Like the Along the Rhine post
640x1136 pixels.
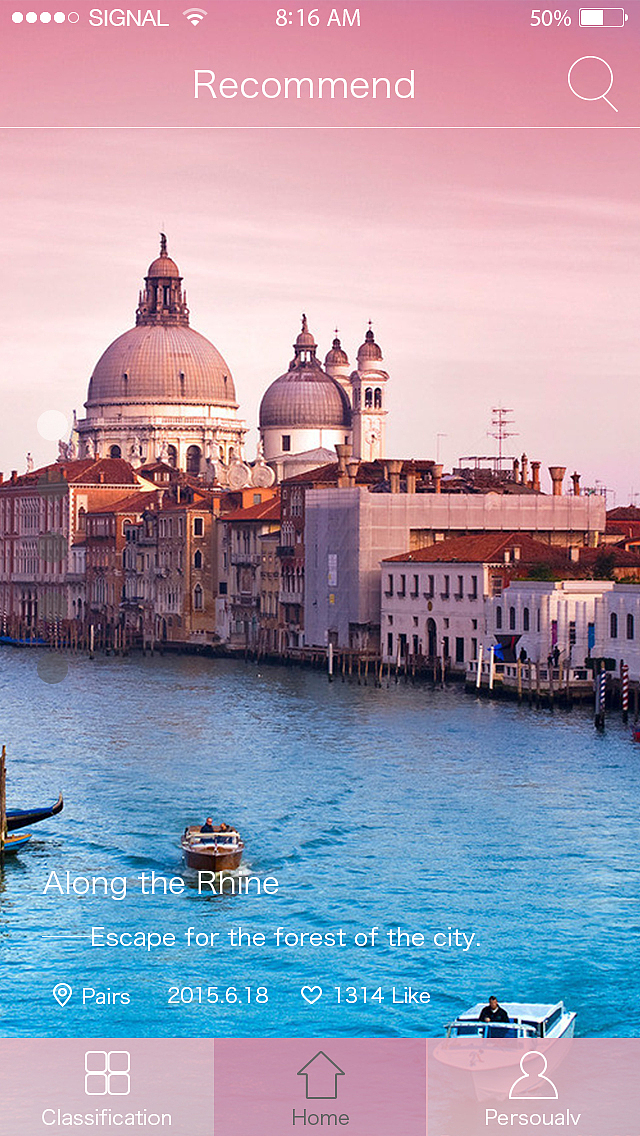pos(312,995)
